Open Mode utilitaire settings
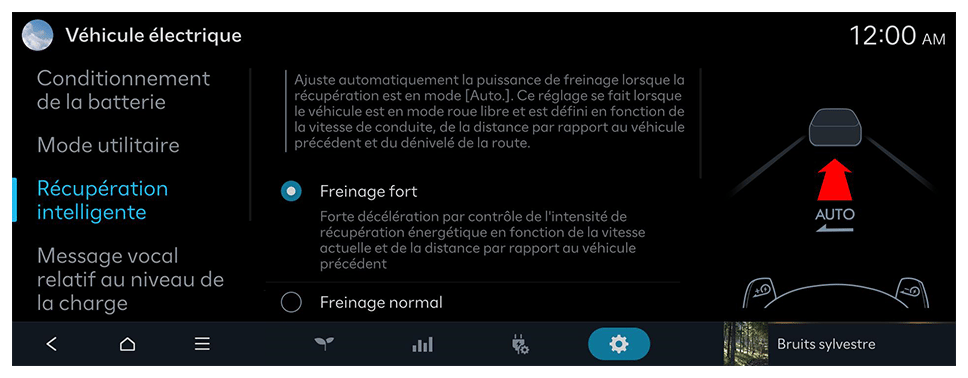The width and height of the screenshot is (968, 378). (108, 145)
